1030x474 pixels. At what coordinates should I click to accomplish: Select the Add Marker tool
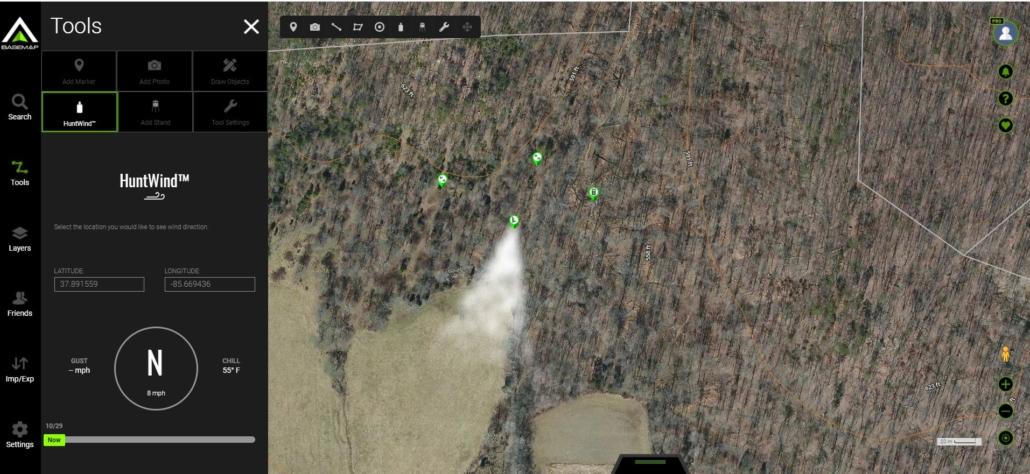(x=79, y=71)
